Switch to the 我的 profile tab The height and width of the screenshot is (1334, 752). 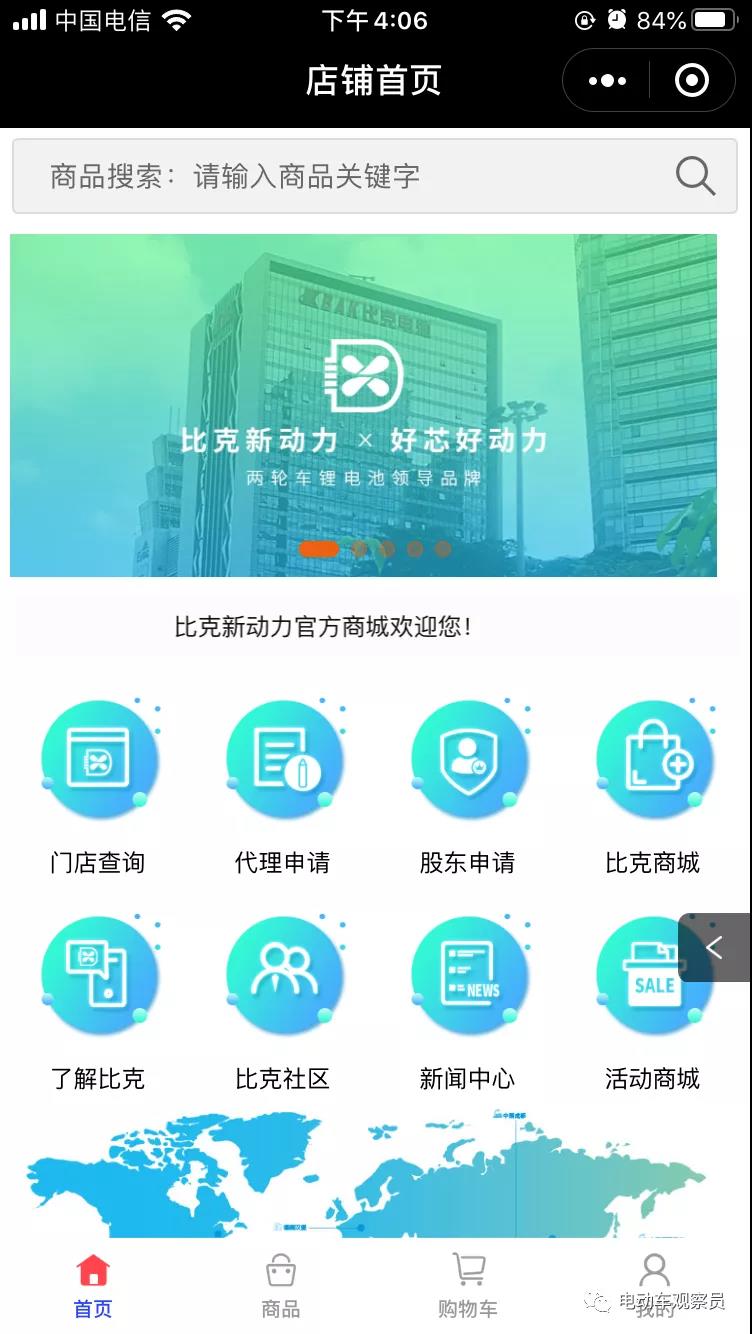(655, 1286)
